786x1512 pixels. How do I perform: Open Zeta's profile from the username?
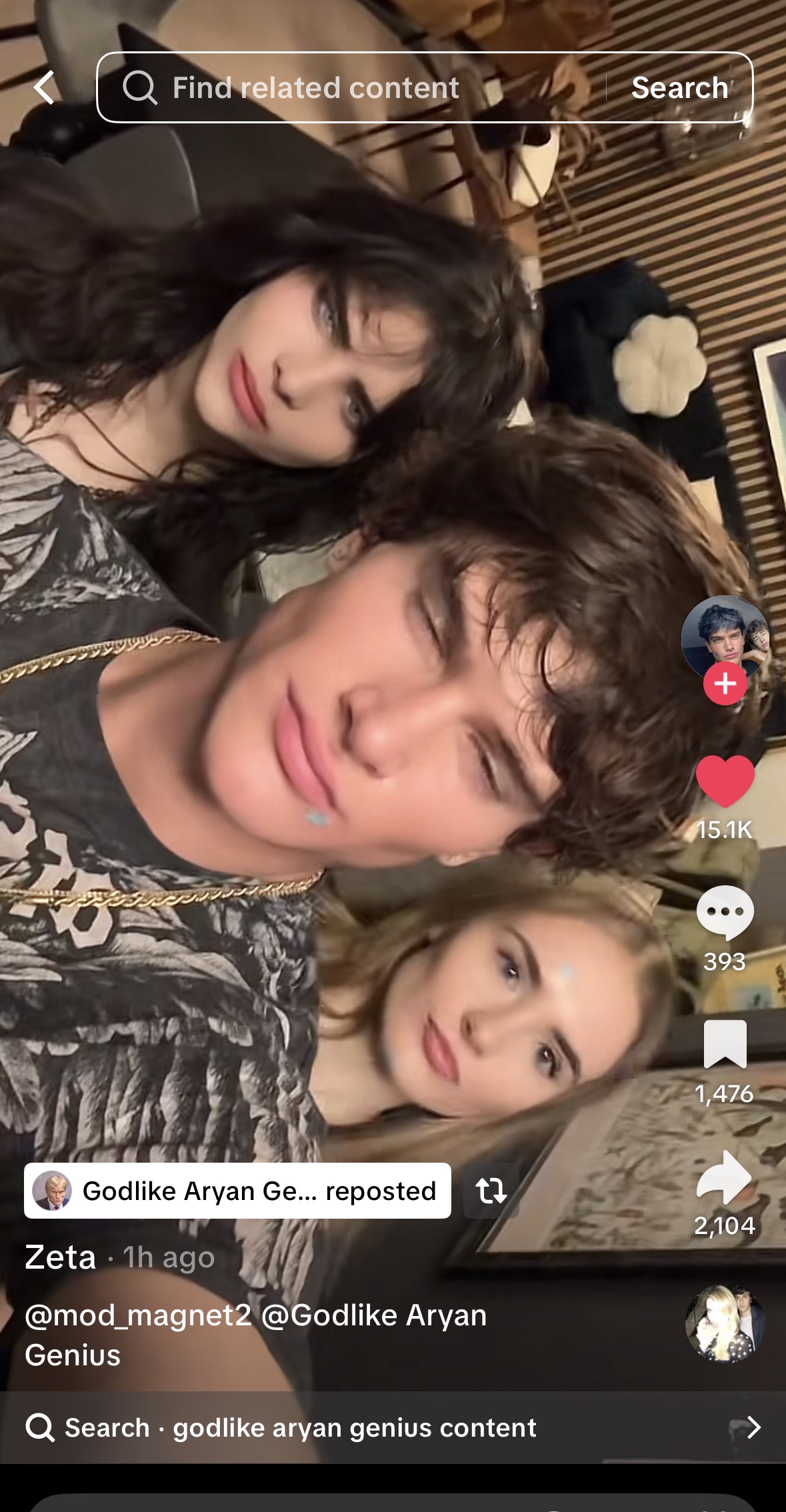coord(61,1257)
